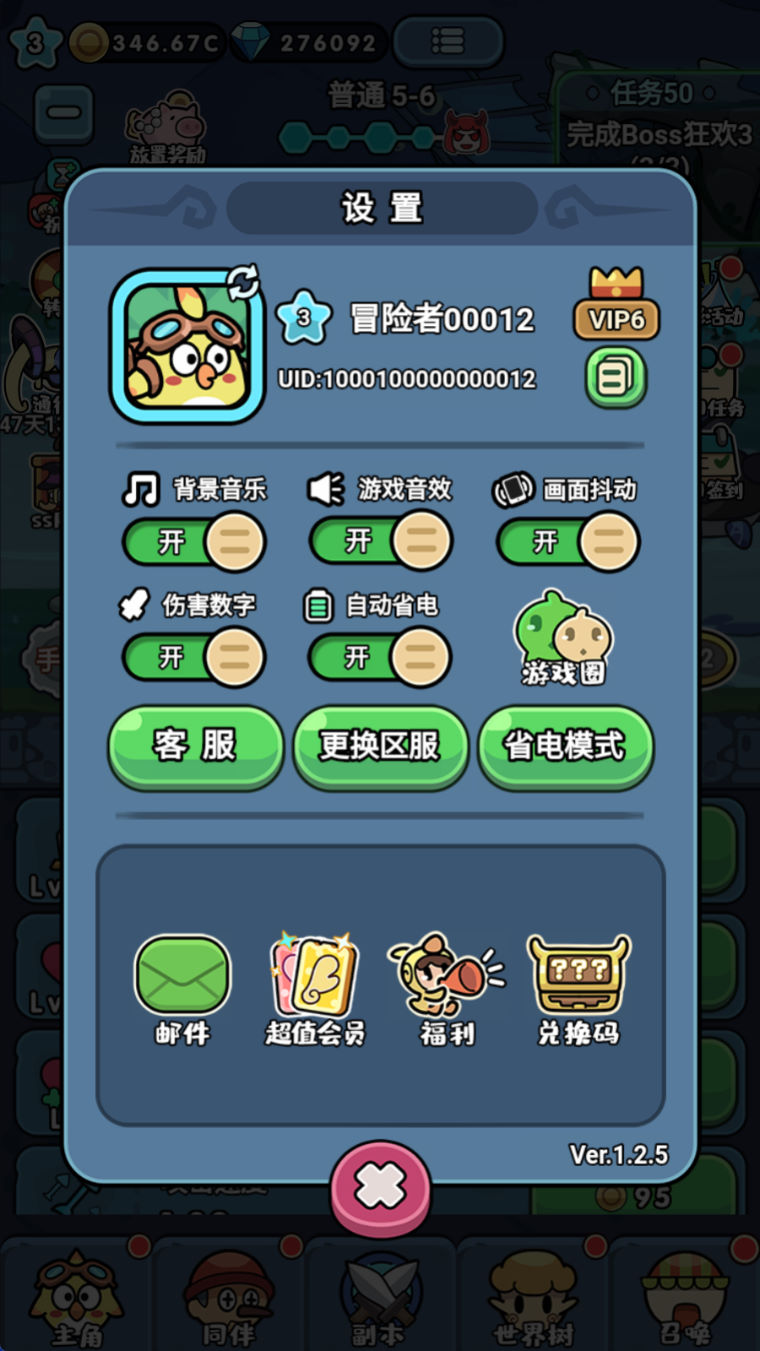Open 兑换码 redeem code entry
This screenshot has height=1351, width=760.
(x=578, y=988)
